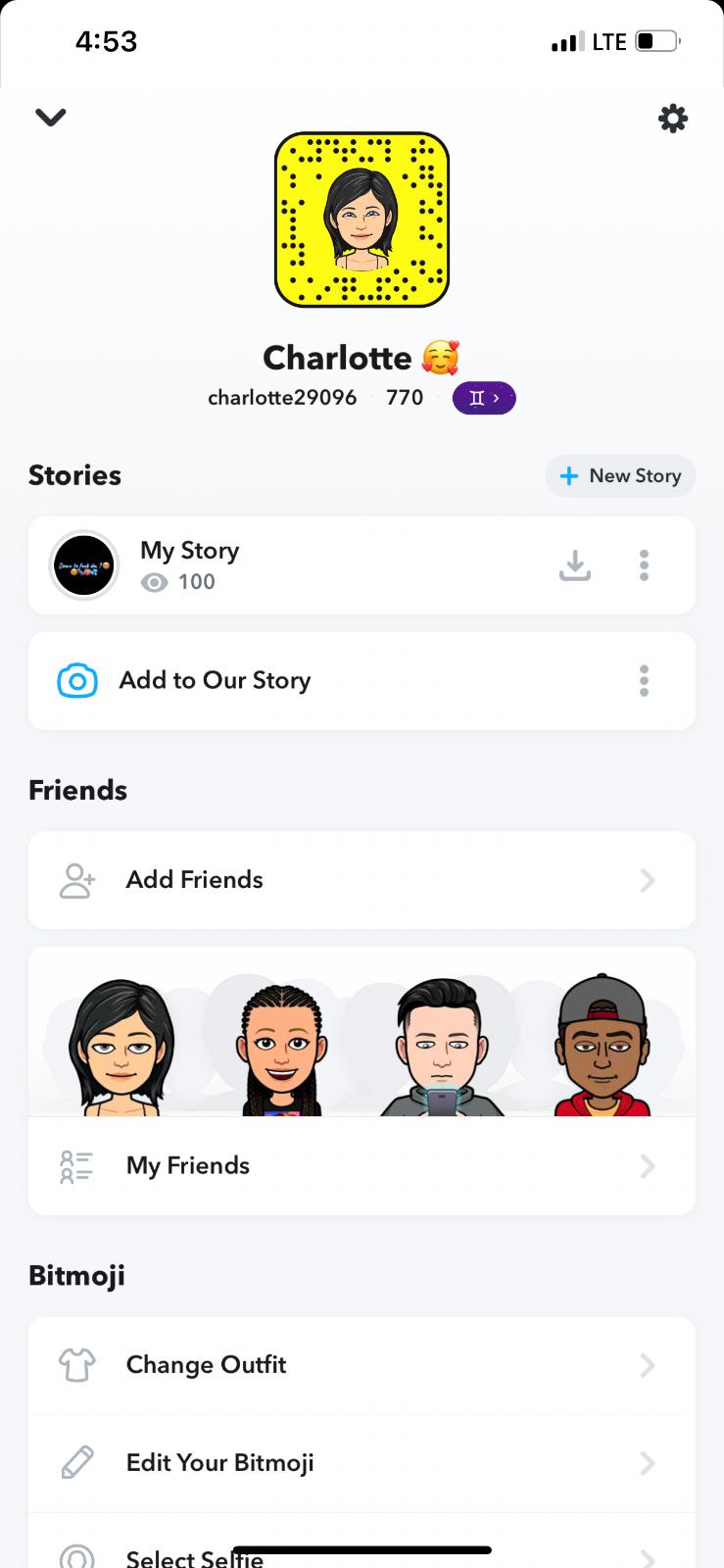Image resolution: width=724 pixels, height=1568 pixels.
Task: Open the My Friends list
Action: (x=362, y=1165)
